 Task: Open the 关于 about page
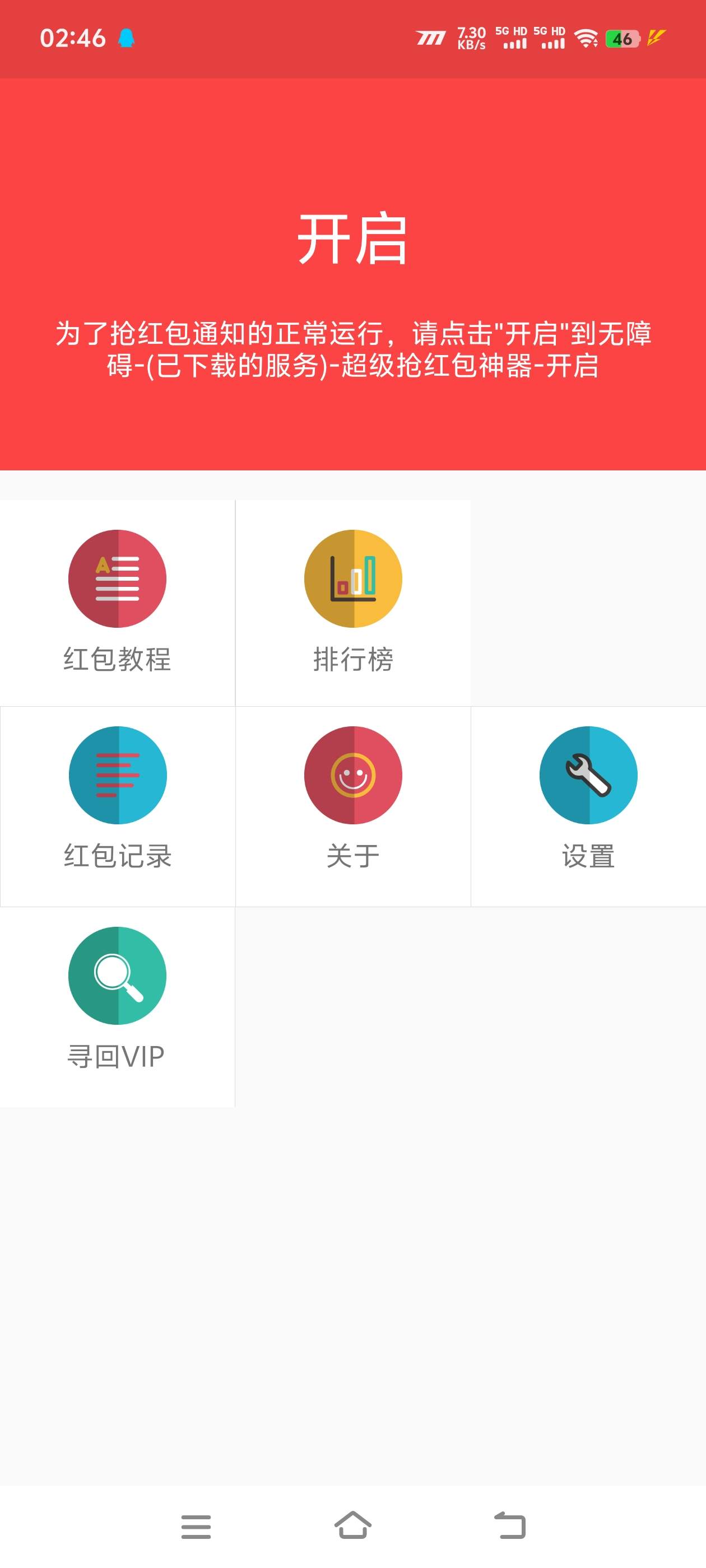(352, 797)
